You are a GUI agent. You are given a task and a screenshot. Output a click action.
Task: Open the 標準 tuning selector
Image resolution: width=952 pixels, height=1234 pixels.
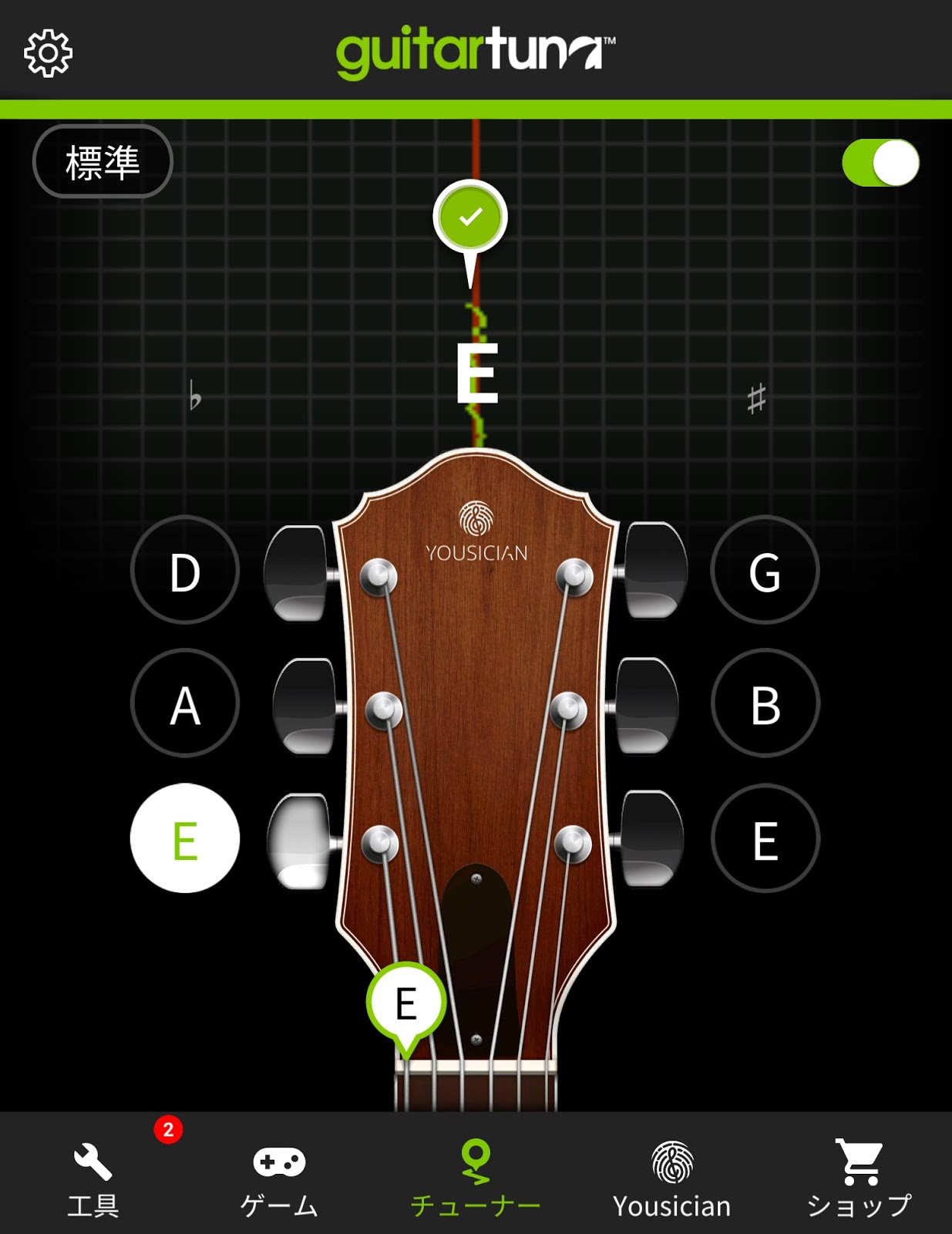[x=103, y=162]
